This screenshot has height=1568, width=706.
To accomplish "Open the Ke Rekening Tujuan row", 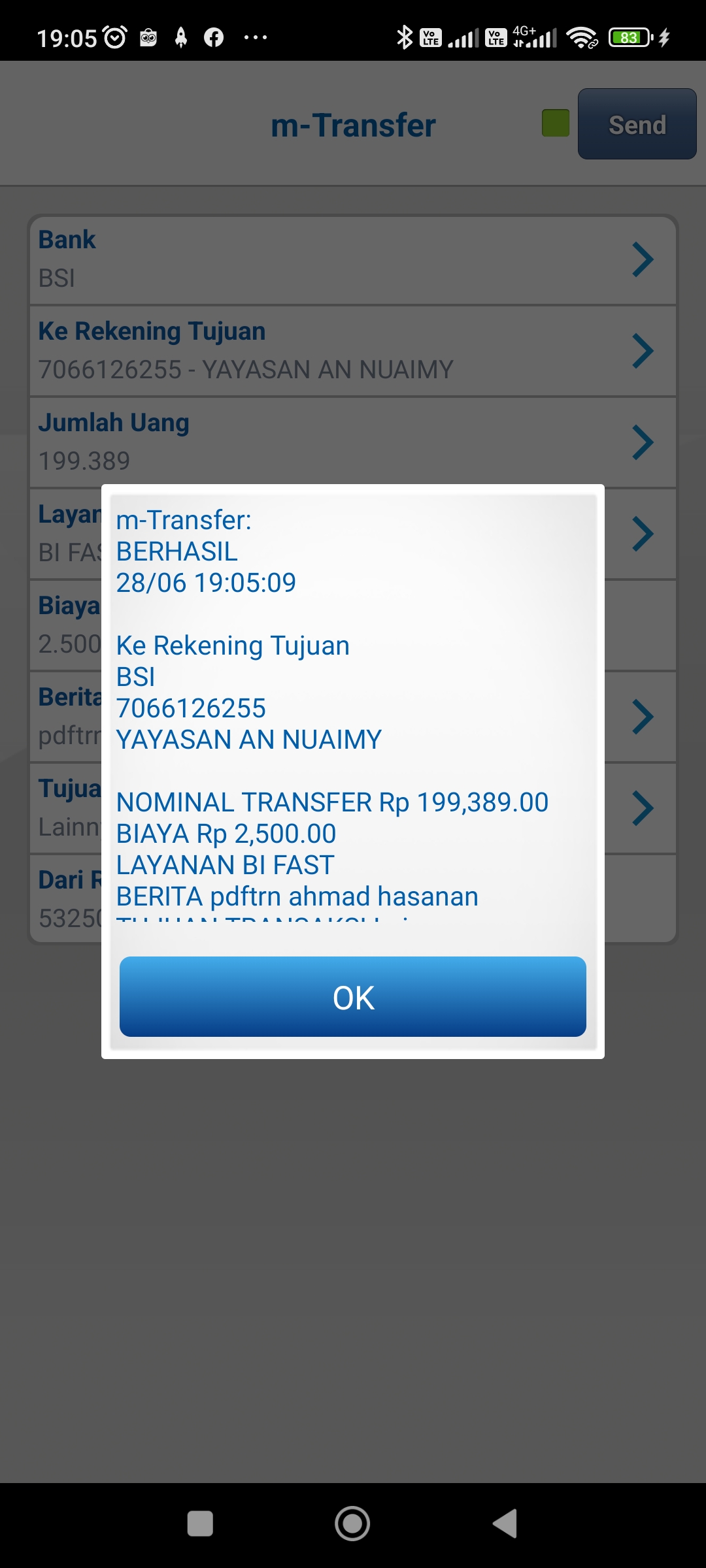I will (352, 351).
